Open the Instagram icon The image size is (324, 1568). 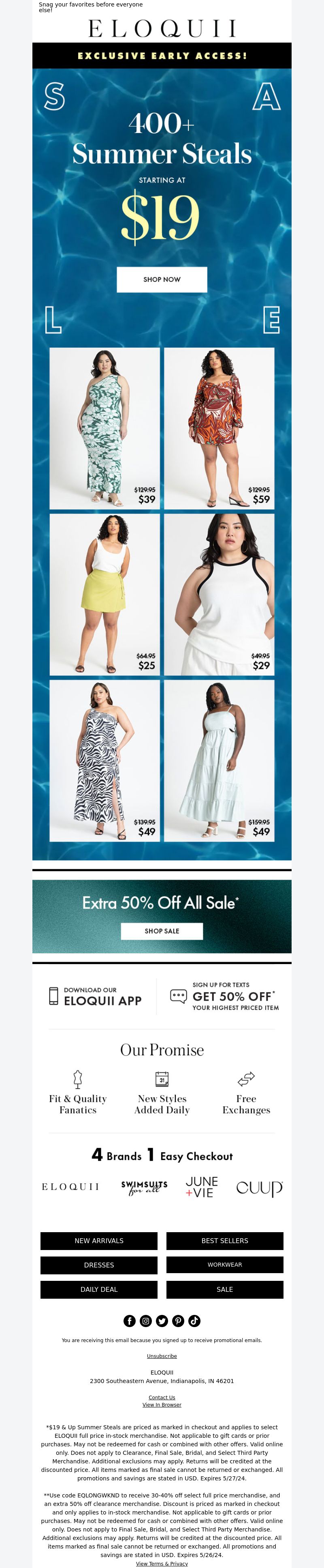(146, 1320)
